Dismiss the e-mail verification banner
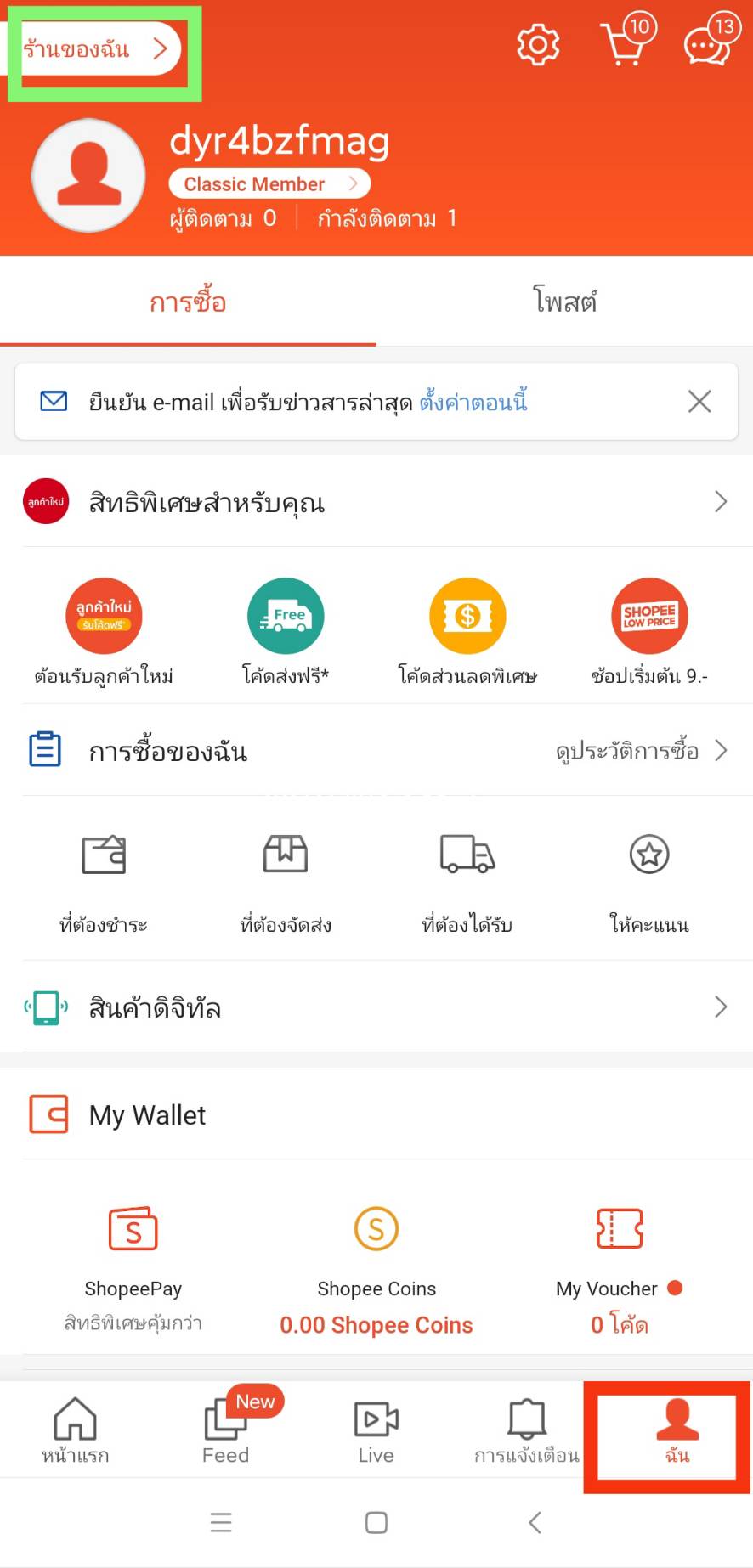Viewport: 753px width, 1568px height. coord(699,402)
